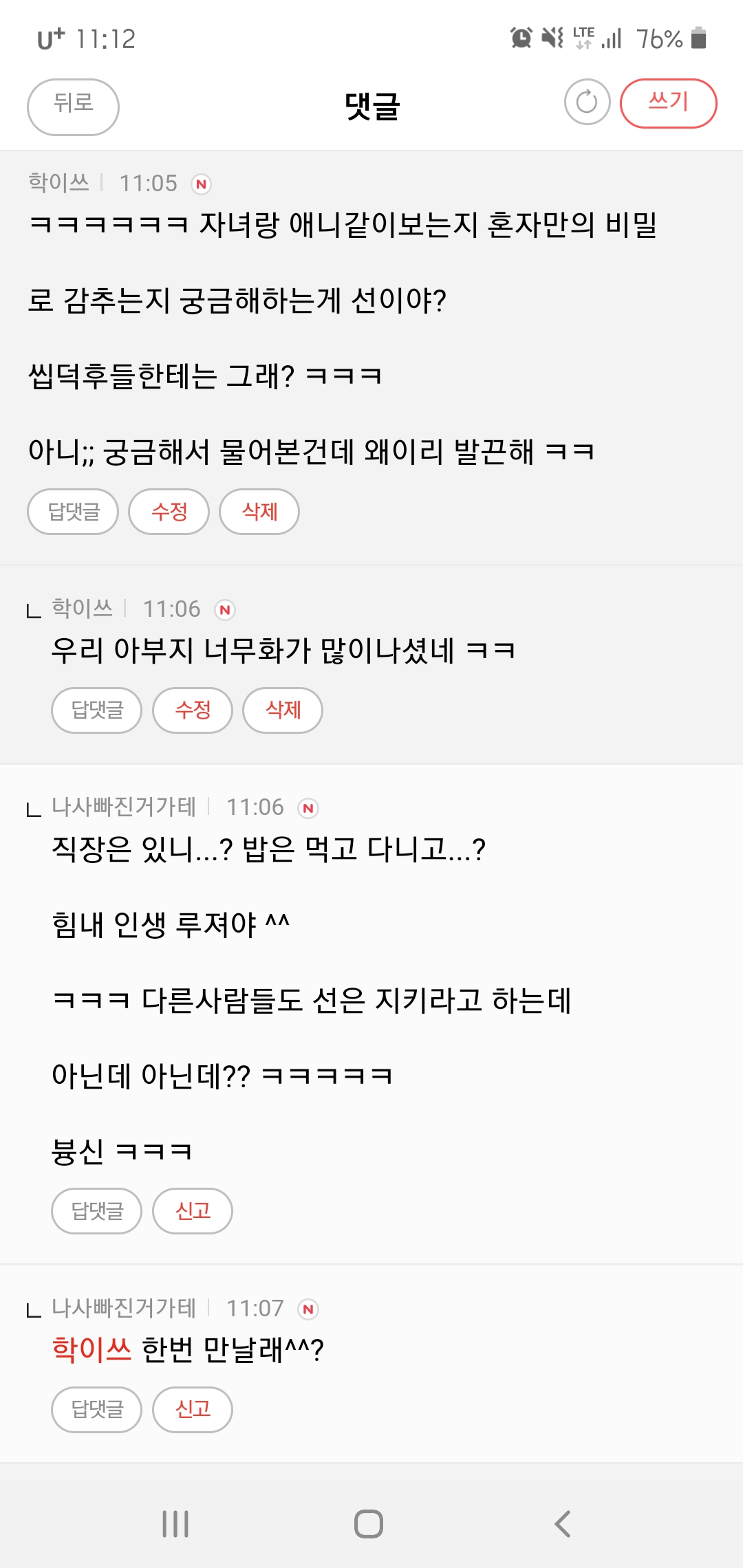Go to the home screen
The width and height of the screenshot is (743, 1568).
(369, 1524)
